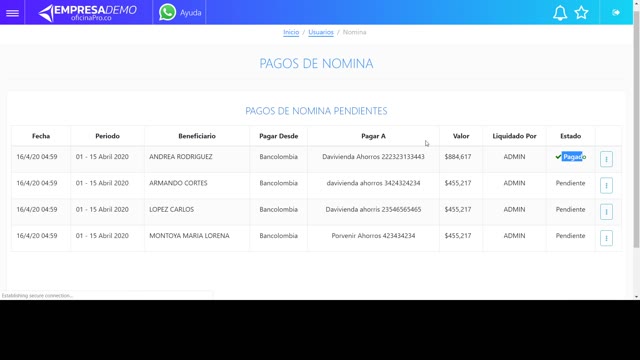This screenshot has height=360, width=640.
Task: Open options menu for Lopez Carlos payment
Action: coord(606,211)
